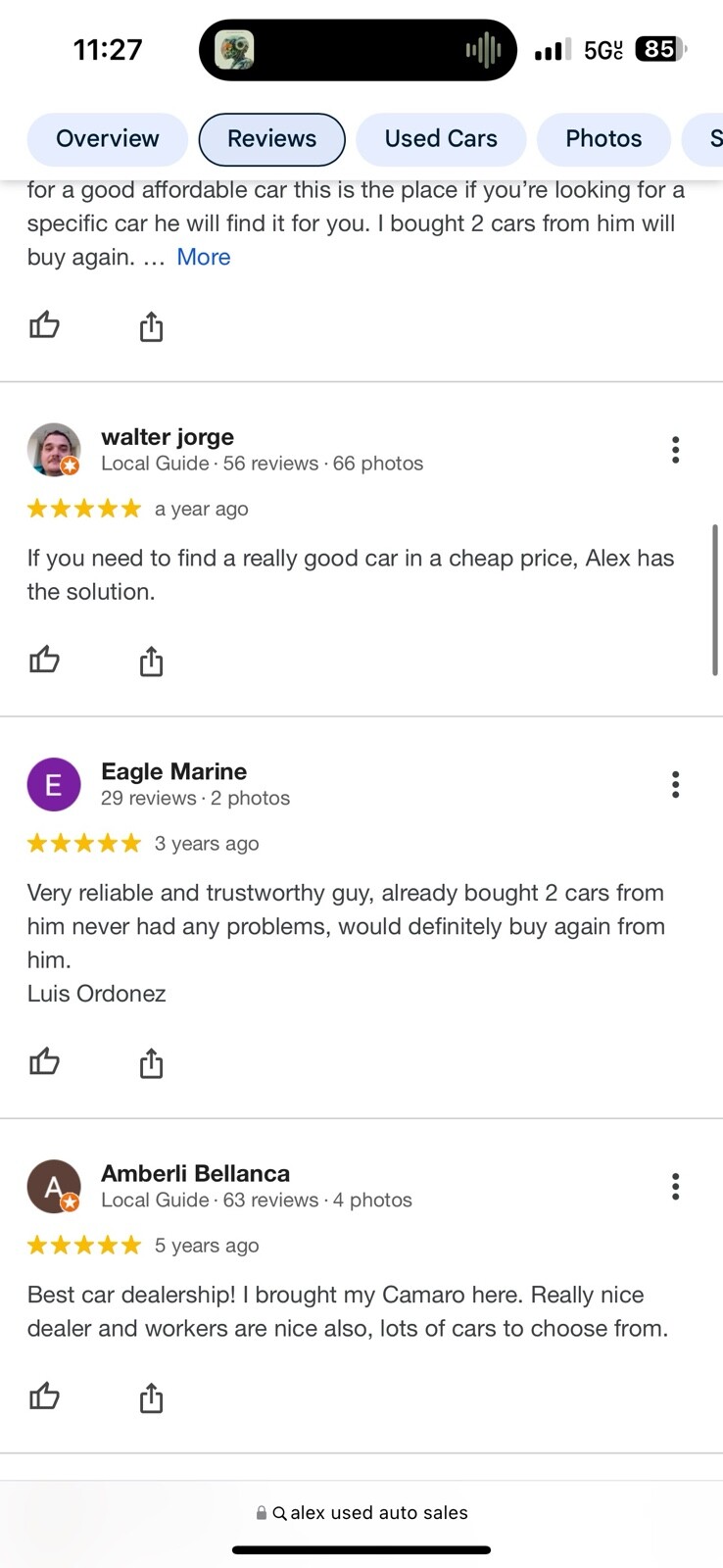View walter jorge's profile
The height and width of the screenshot is (1568, 723).
168,437
